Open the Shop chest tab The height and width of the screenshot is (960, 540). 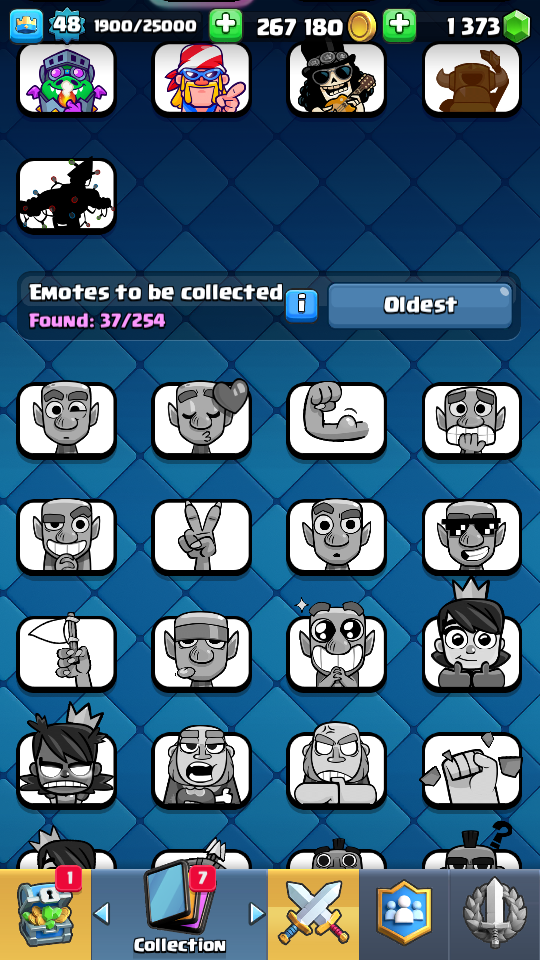45,915
